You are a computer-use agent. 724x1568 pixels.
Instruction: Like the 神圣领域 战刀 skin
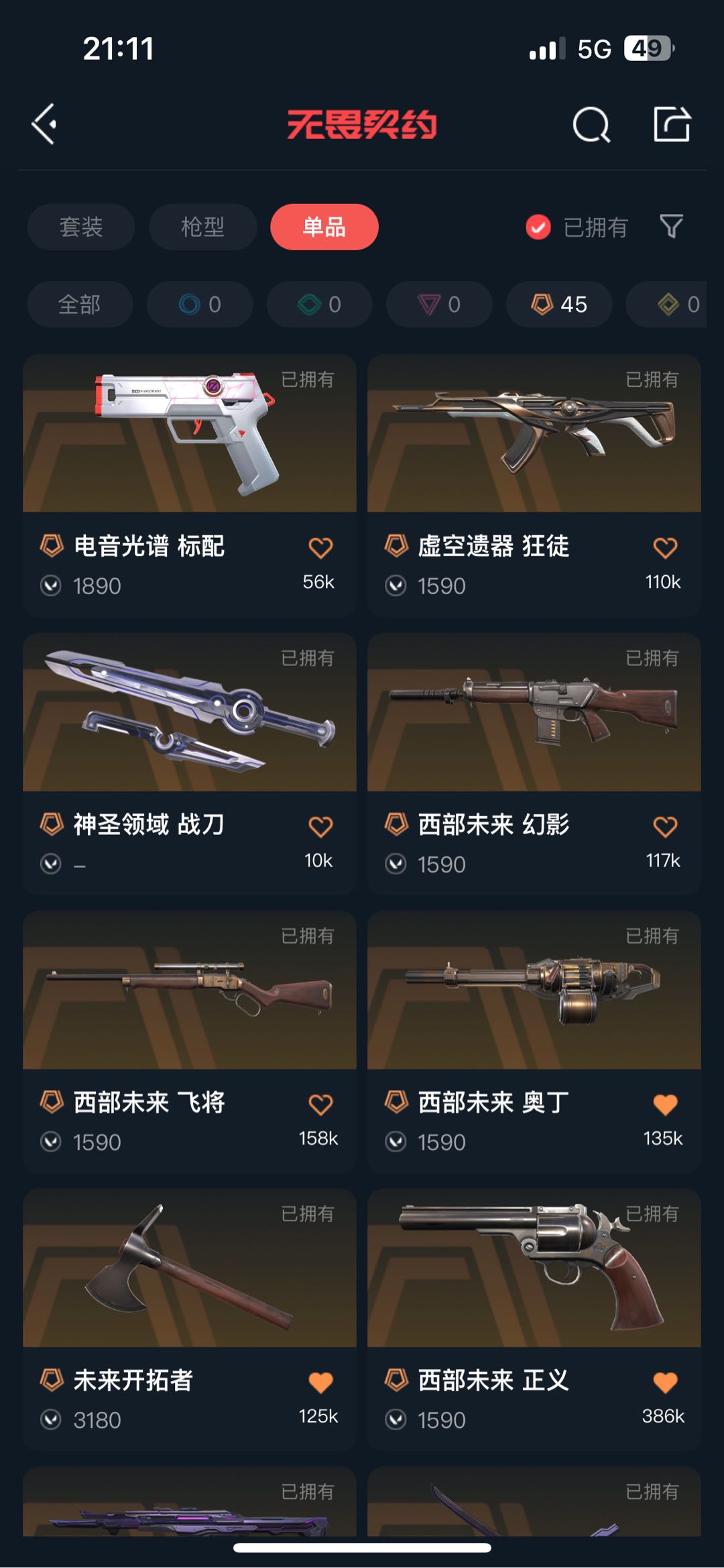click(320, 826)
